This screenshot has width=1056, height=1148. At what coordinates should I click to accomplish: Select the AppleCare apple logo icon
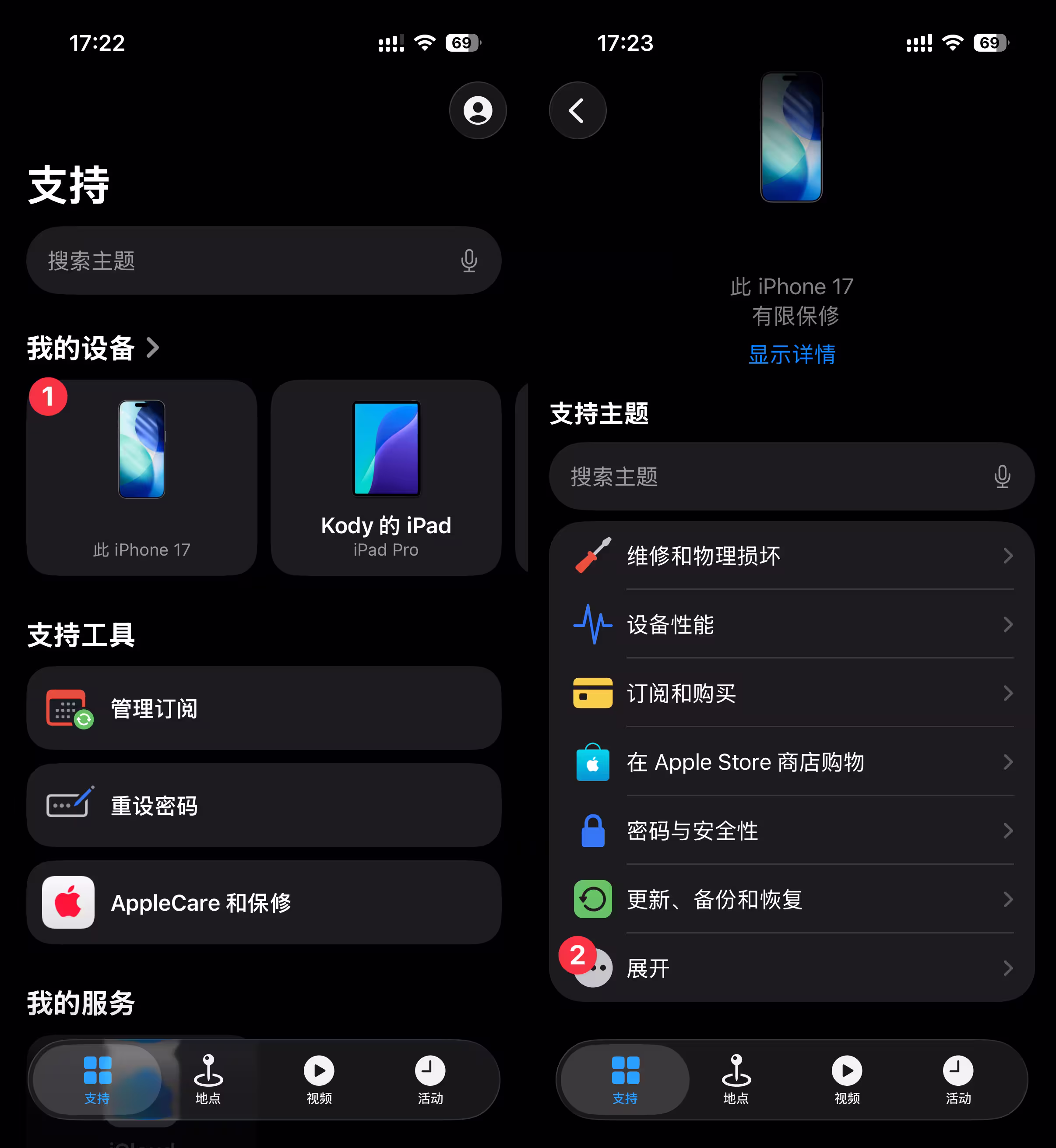pyautogui.click(x=69, y=903)
